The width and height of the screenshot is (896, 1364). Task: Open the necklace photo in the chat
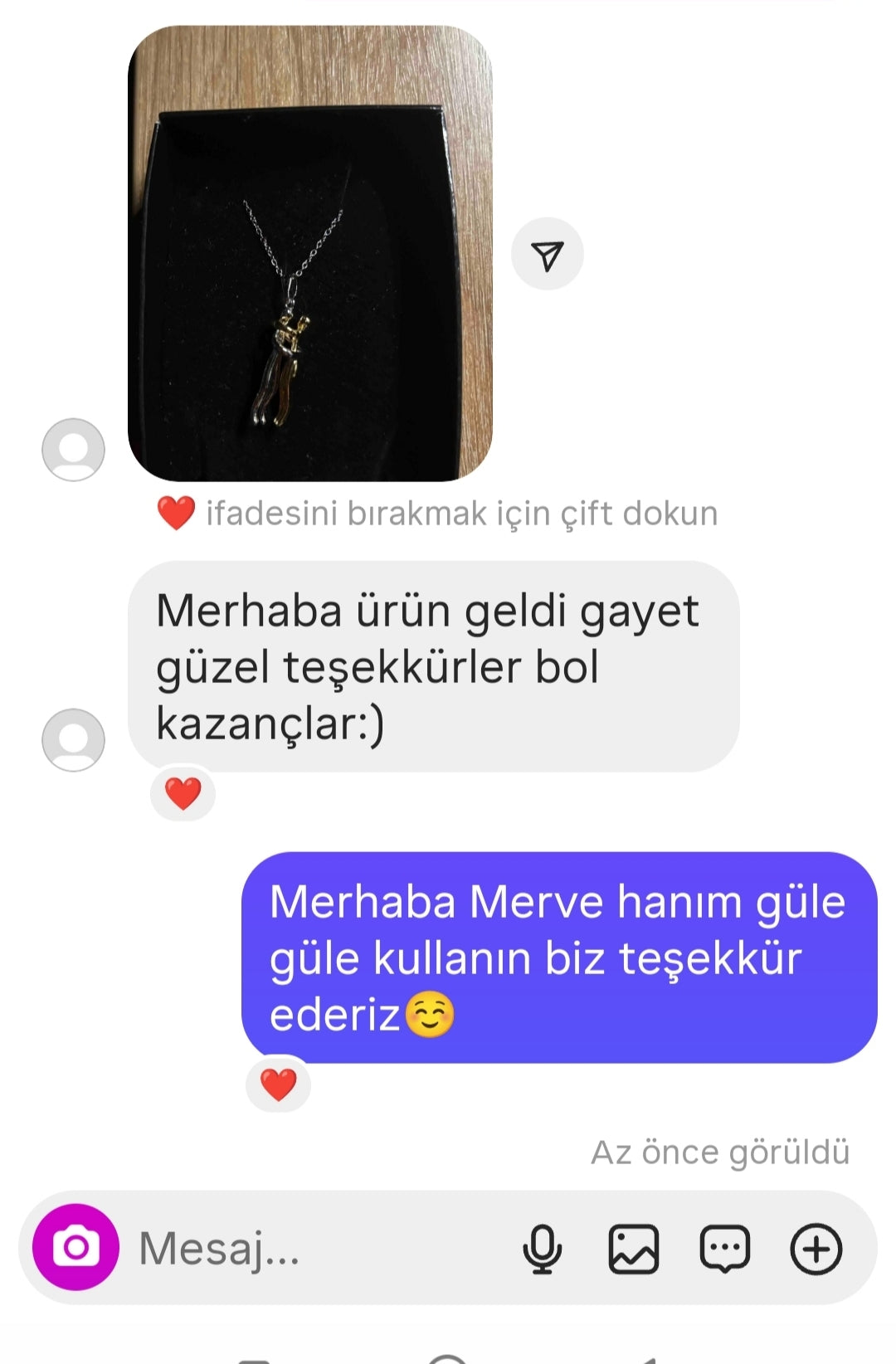click(x=309, y=253)
